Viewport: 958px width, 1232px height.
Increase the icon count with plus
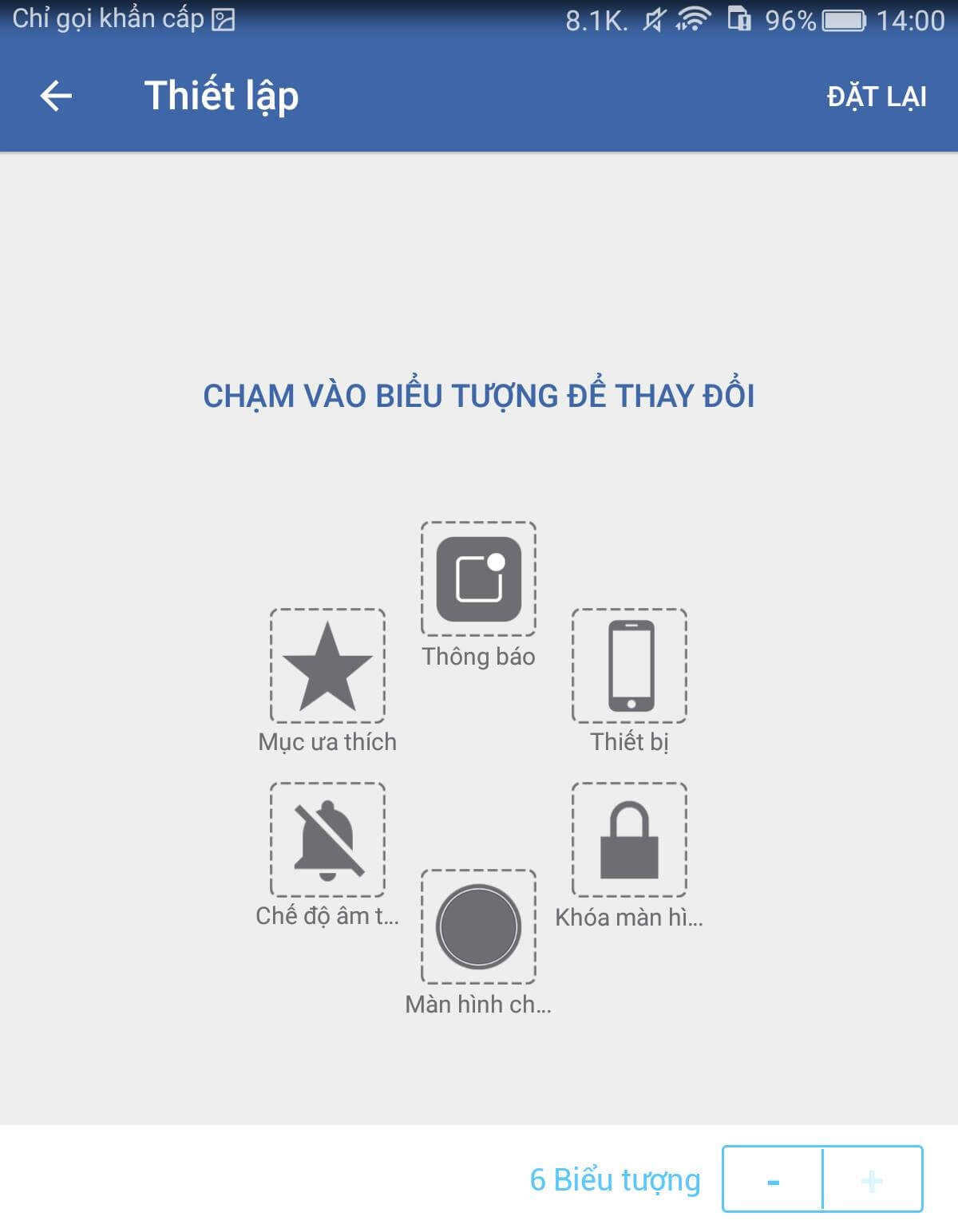pos(872,1180)
